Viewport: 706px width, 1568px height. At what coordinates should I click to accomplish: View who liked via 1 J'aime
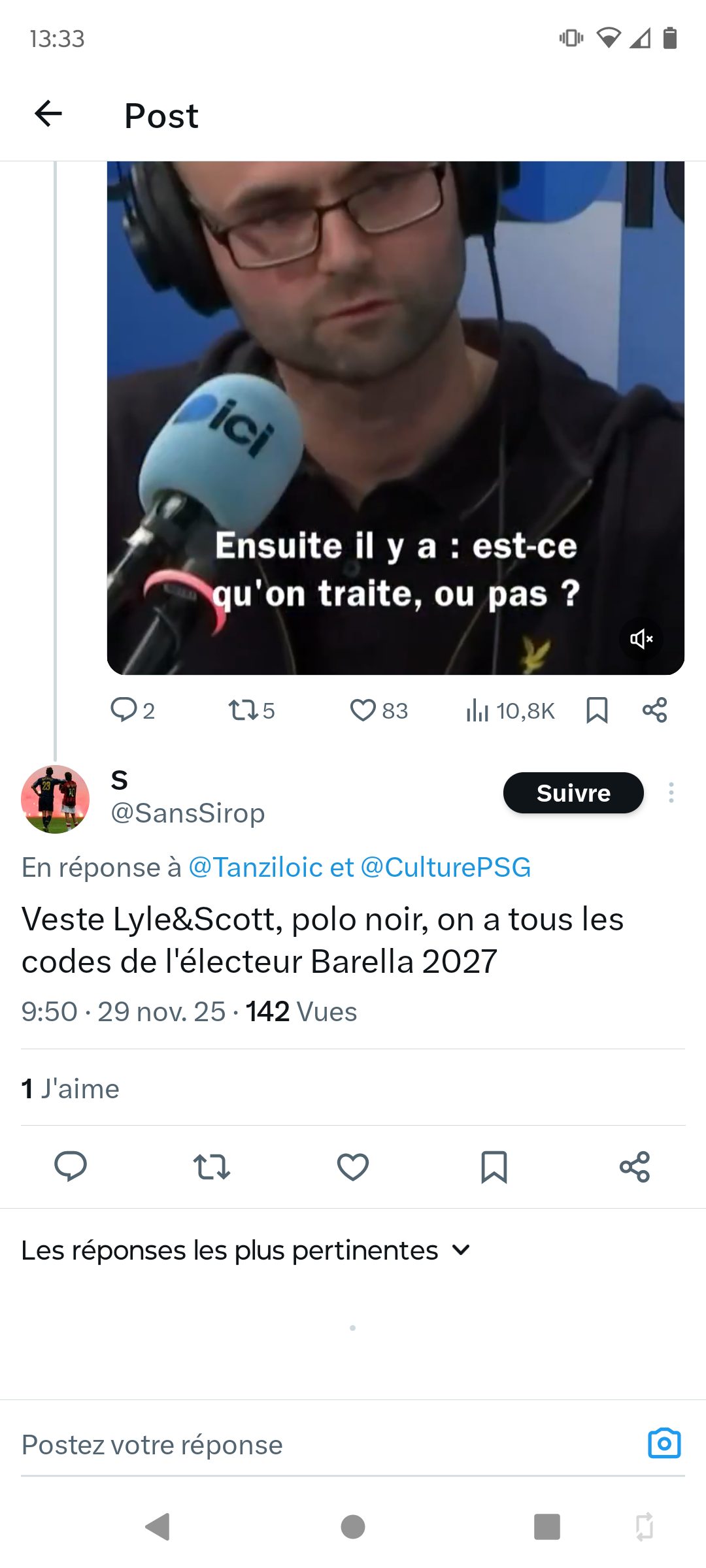[x=71, y=1089]
